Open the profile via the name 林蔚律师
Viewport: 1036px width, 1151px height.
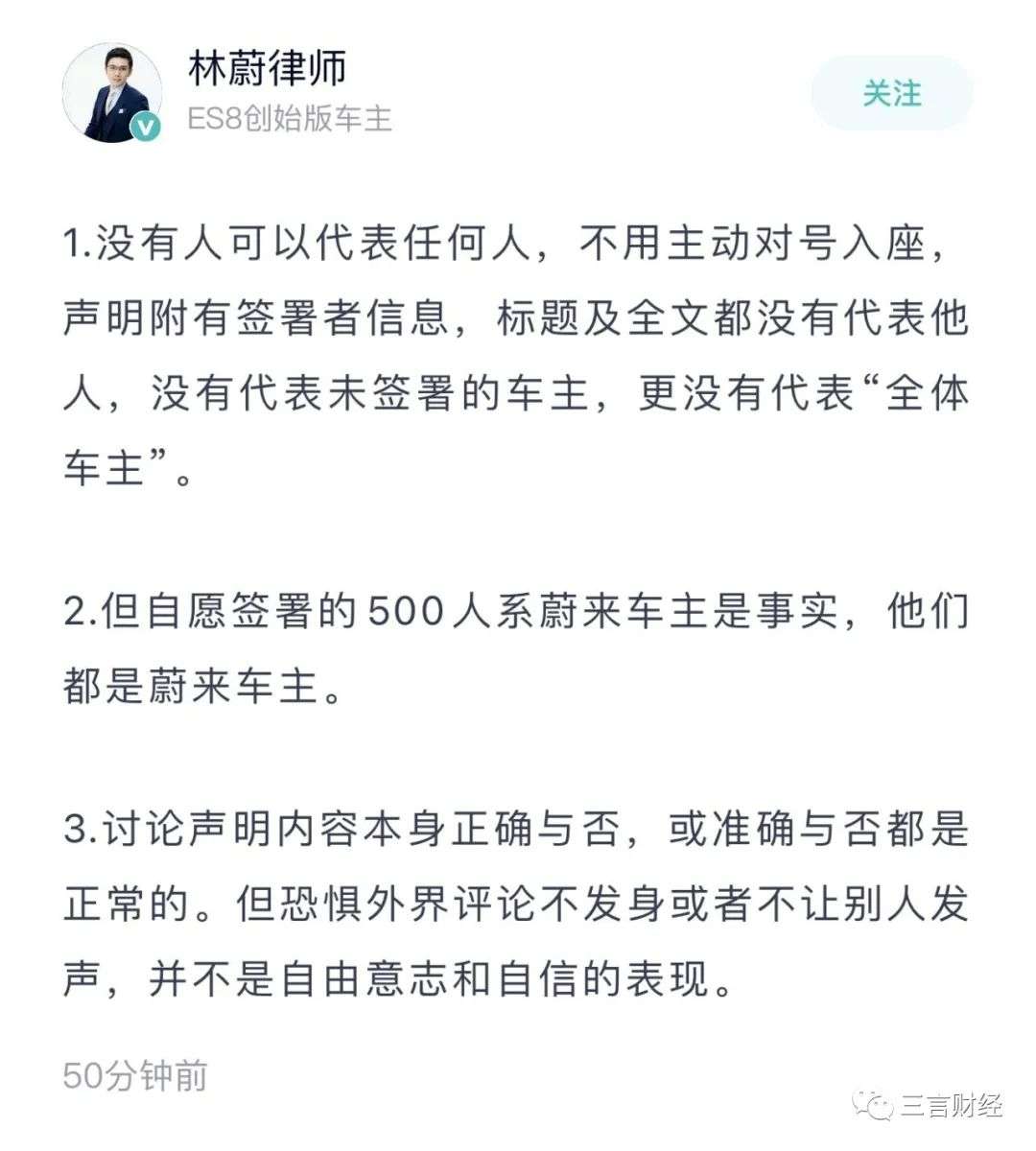267,69
